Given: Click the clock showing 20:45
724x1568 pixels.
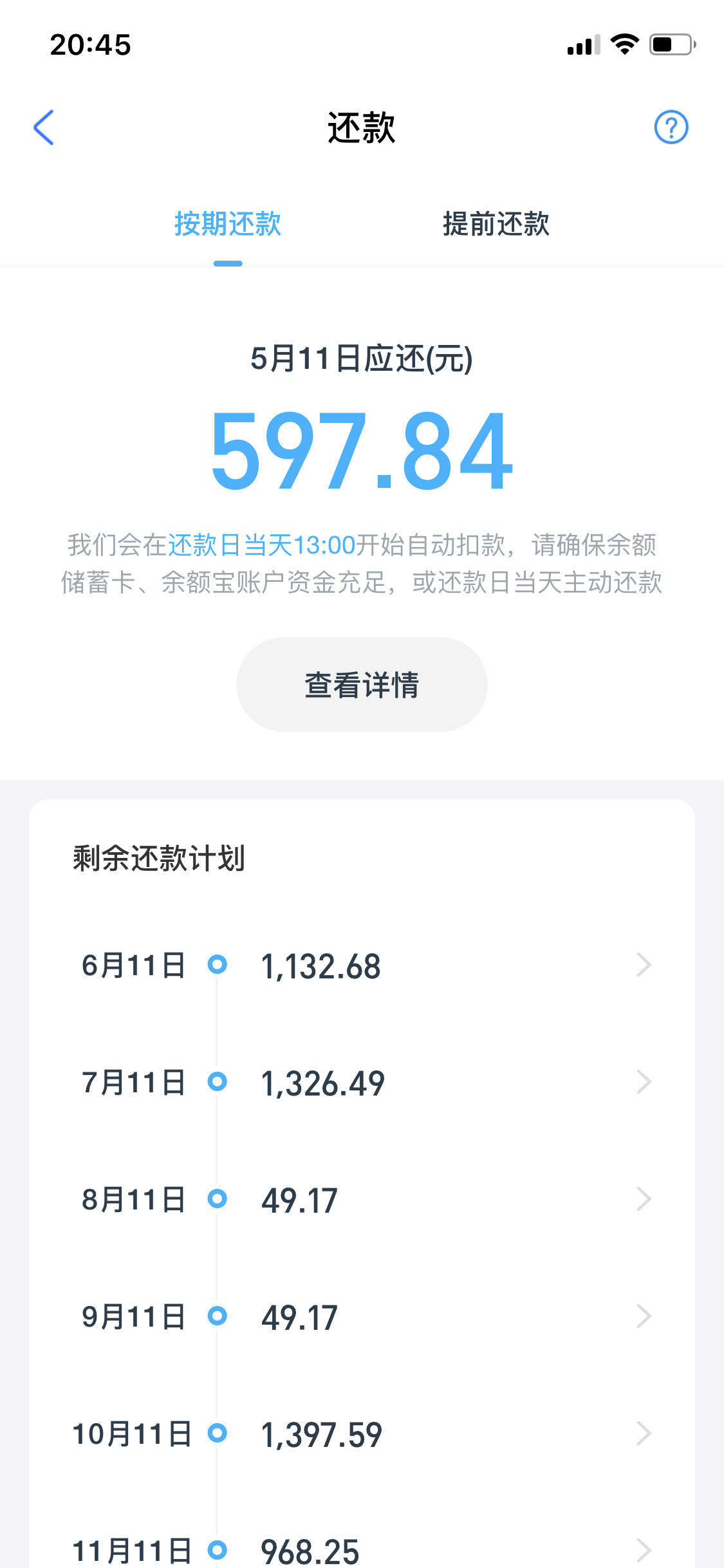Looking at the screenshot, I should point(90,44).
